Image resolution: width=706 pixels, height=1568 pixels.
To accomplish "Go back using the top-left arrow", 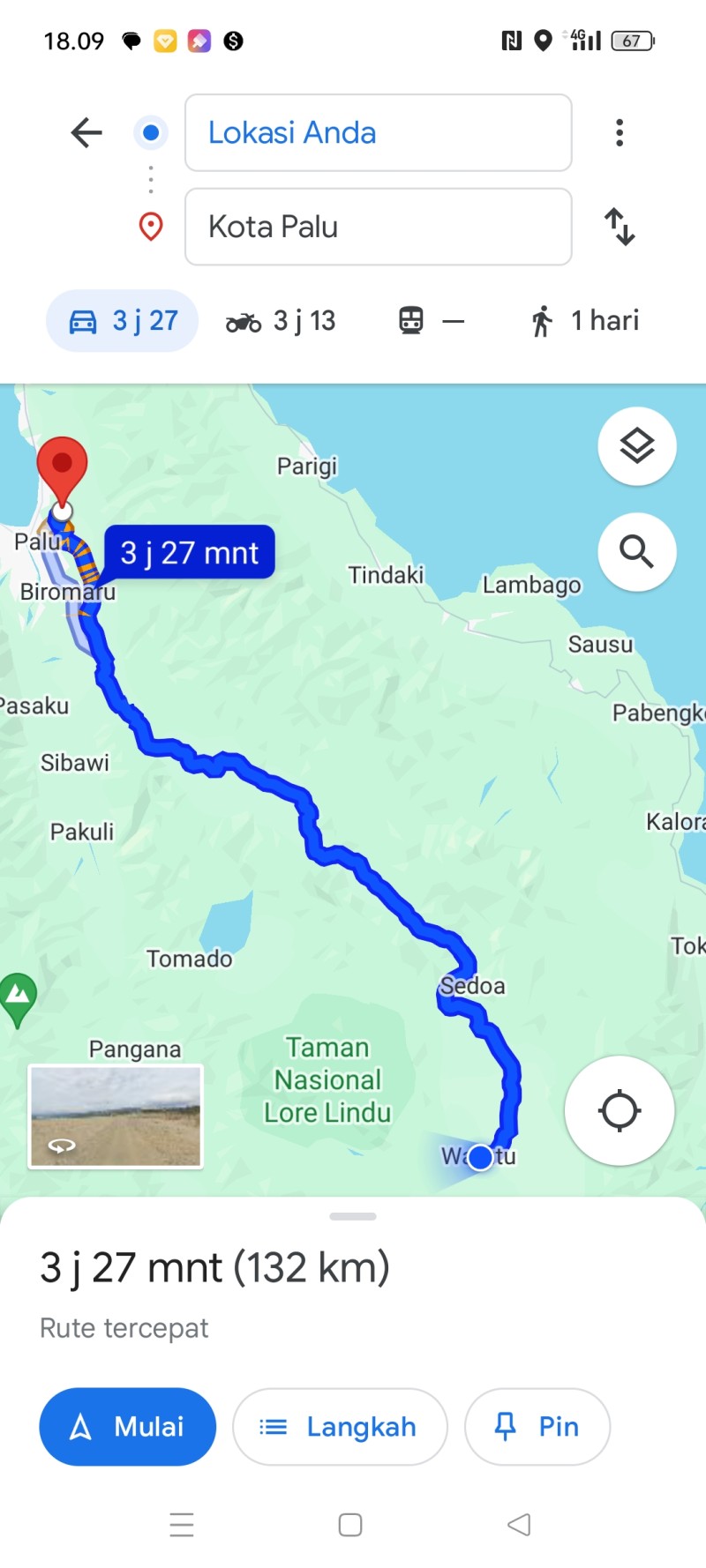I will click(86, 133).
